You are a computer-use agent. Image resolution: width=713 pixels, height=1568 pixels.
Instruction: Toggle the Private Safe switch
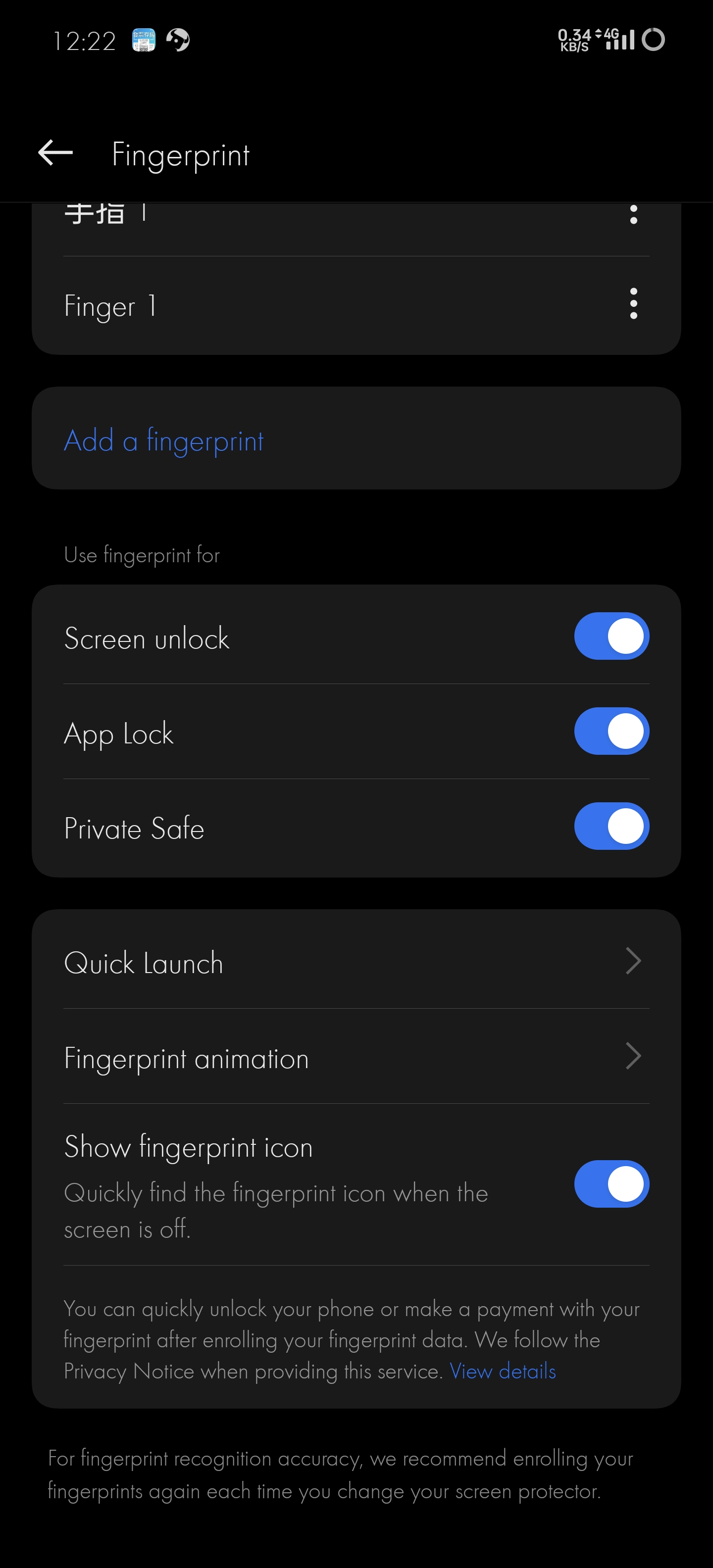point(611,826)
